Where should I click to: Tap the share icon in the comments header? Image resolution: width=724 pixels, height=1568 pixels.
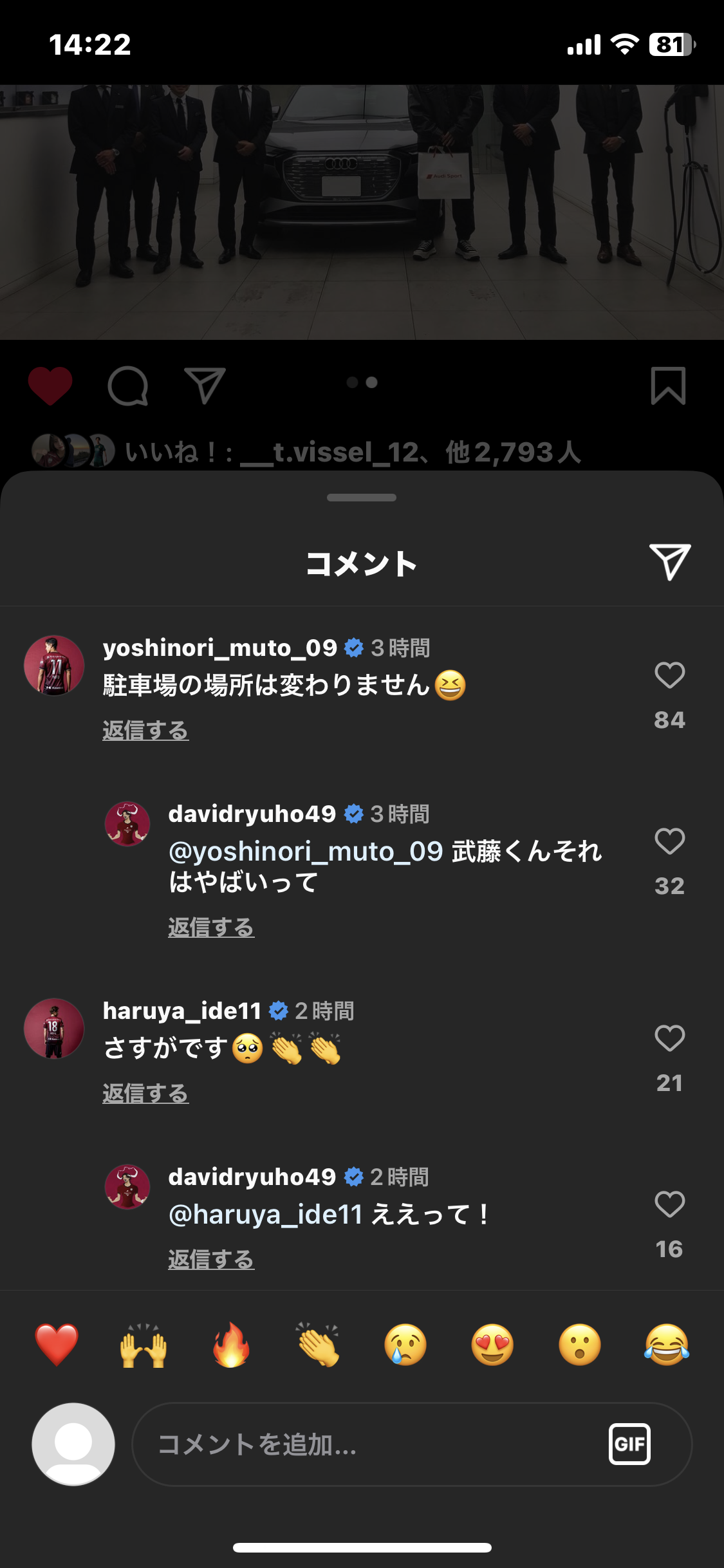pos(670,562)
